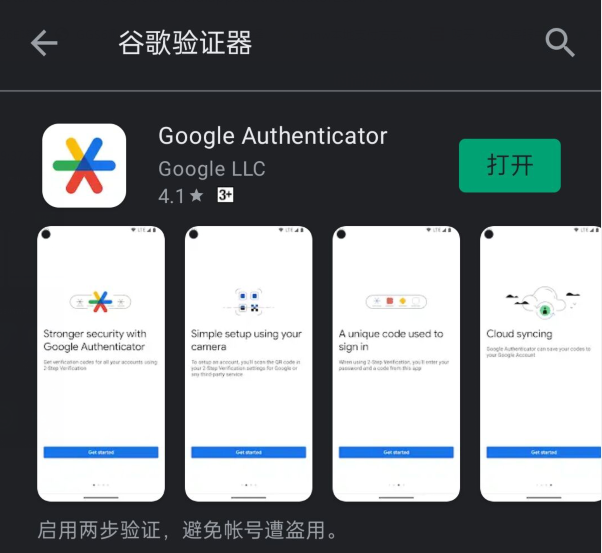Open the Google LLC developer link
This screenshot has width=602, height=553.
tap(211, 168)
